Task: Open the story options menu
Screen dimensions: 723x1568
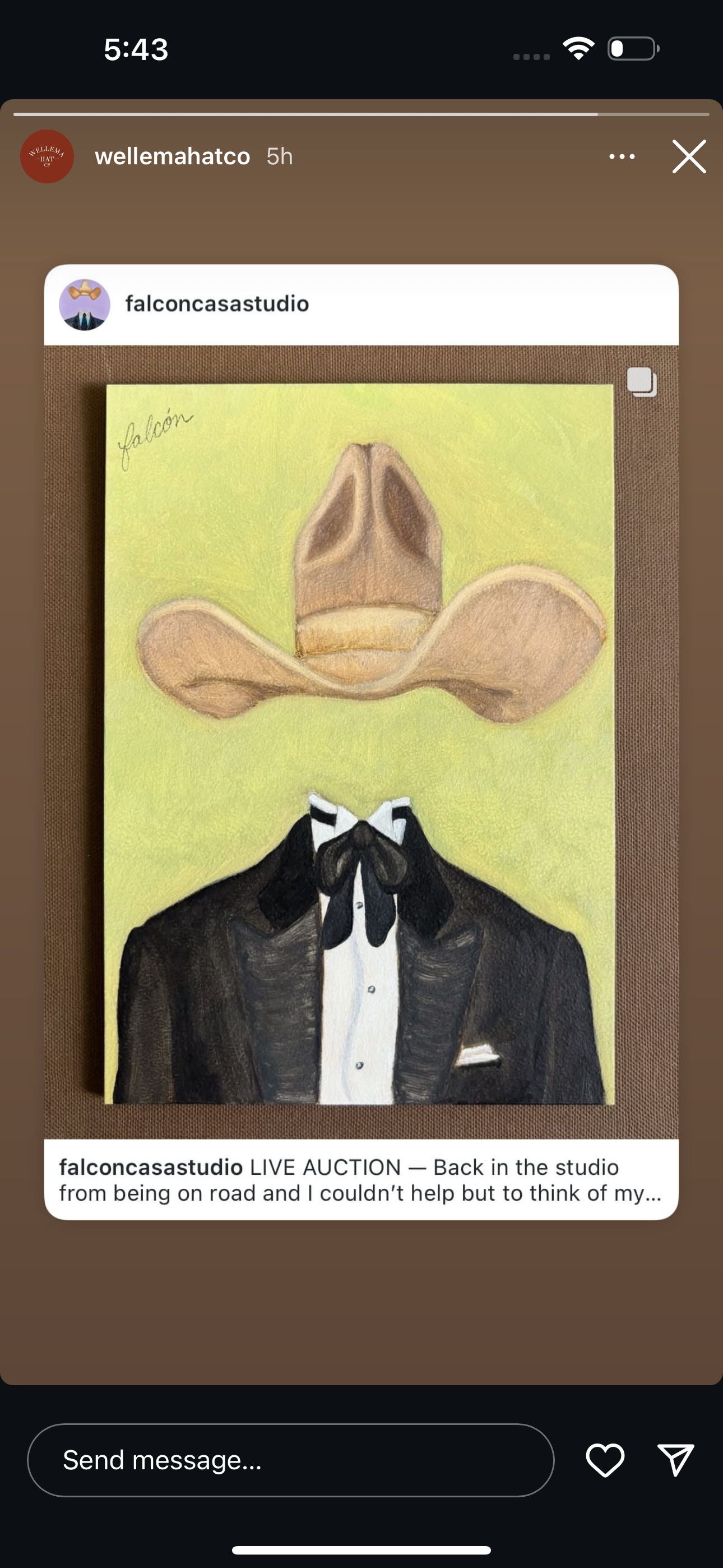Action: 622,156
